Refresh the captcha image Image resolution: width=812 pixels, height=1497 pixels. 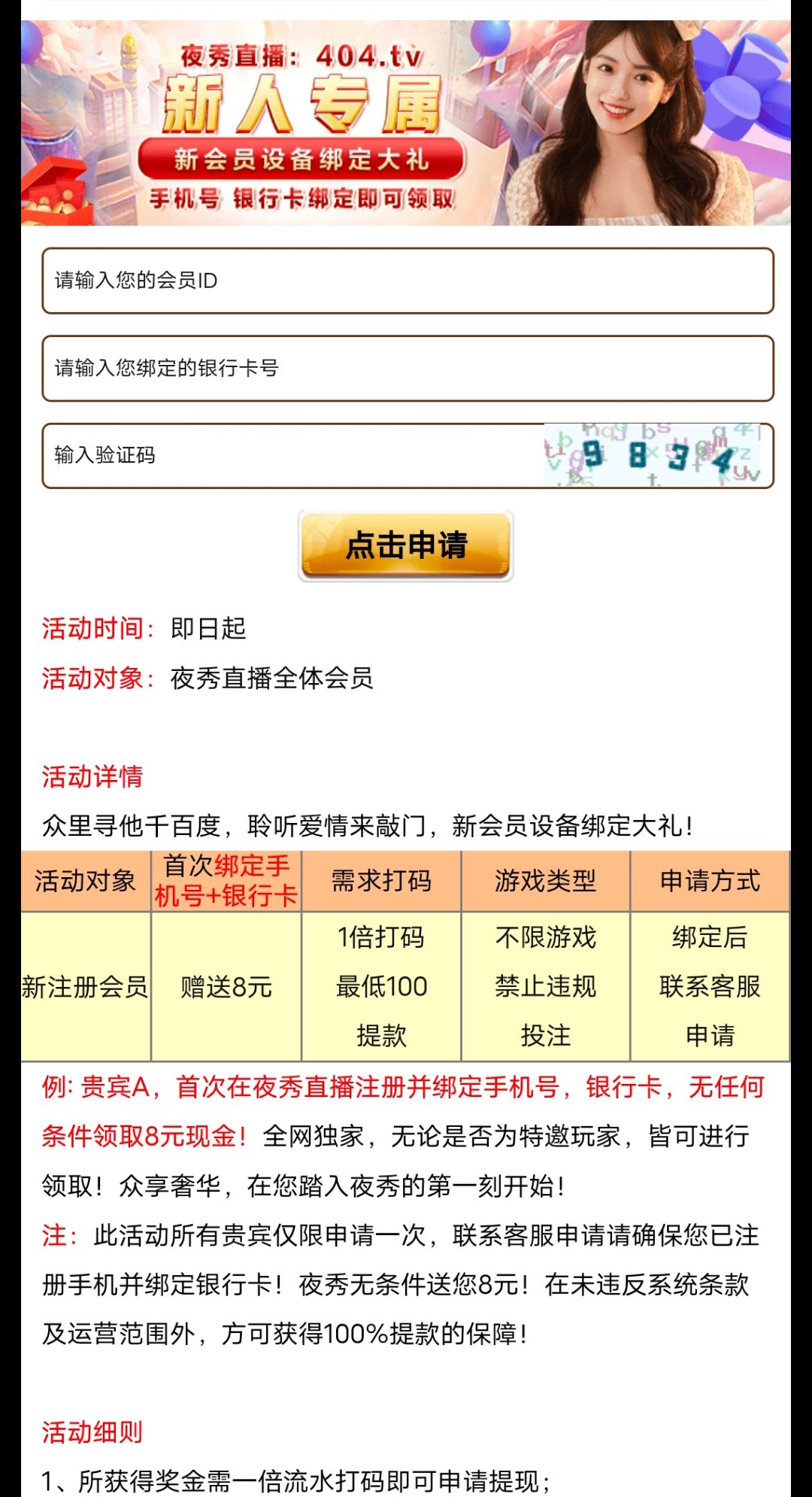(652, 455)
